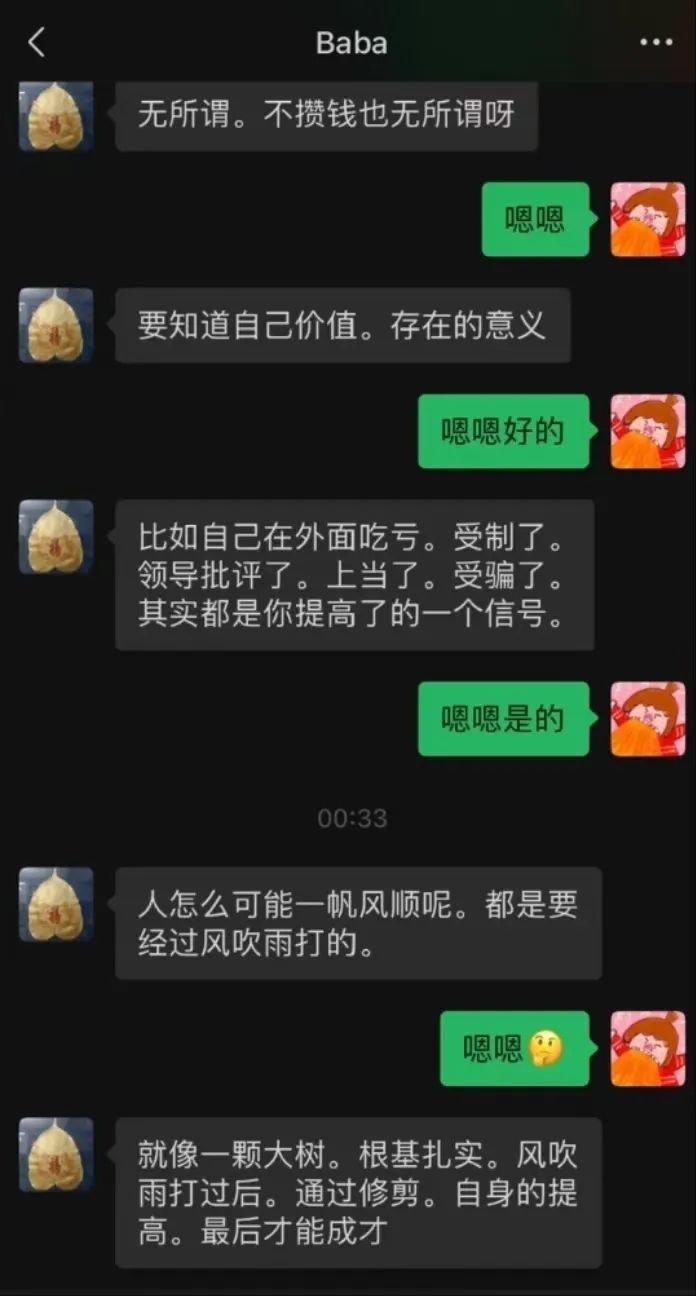The height and width of the screenshot is (1296, 696).
Task: Tap my avatar beside "嗯嗯是的" reply
Action: coord(647,718)
